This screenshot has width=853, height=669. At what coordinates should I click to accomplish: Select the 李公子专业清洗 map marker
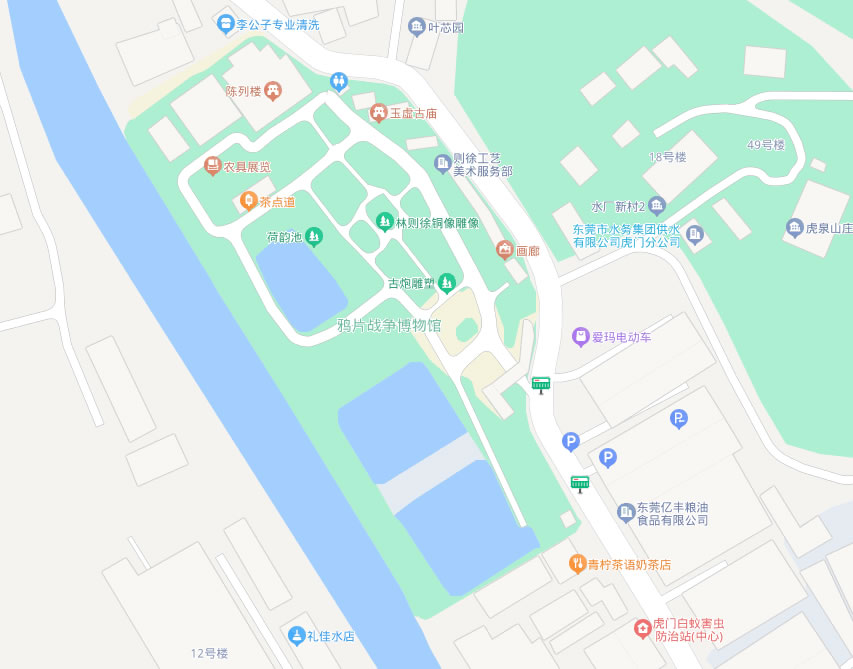[x=226, y=21]
